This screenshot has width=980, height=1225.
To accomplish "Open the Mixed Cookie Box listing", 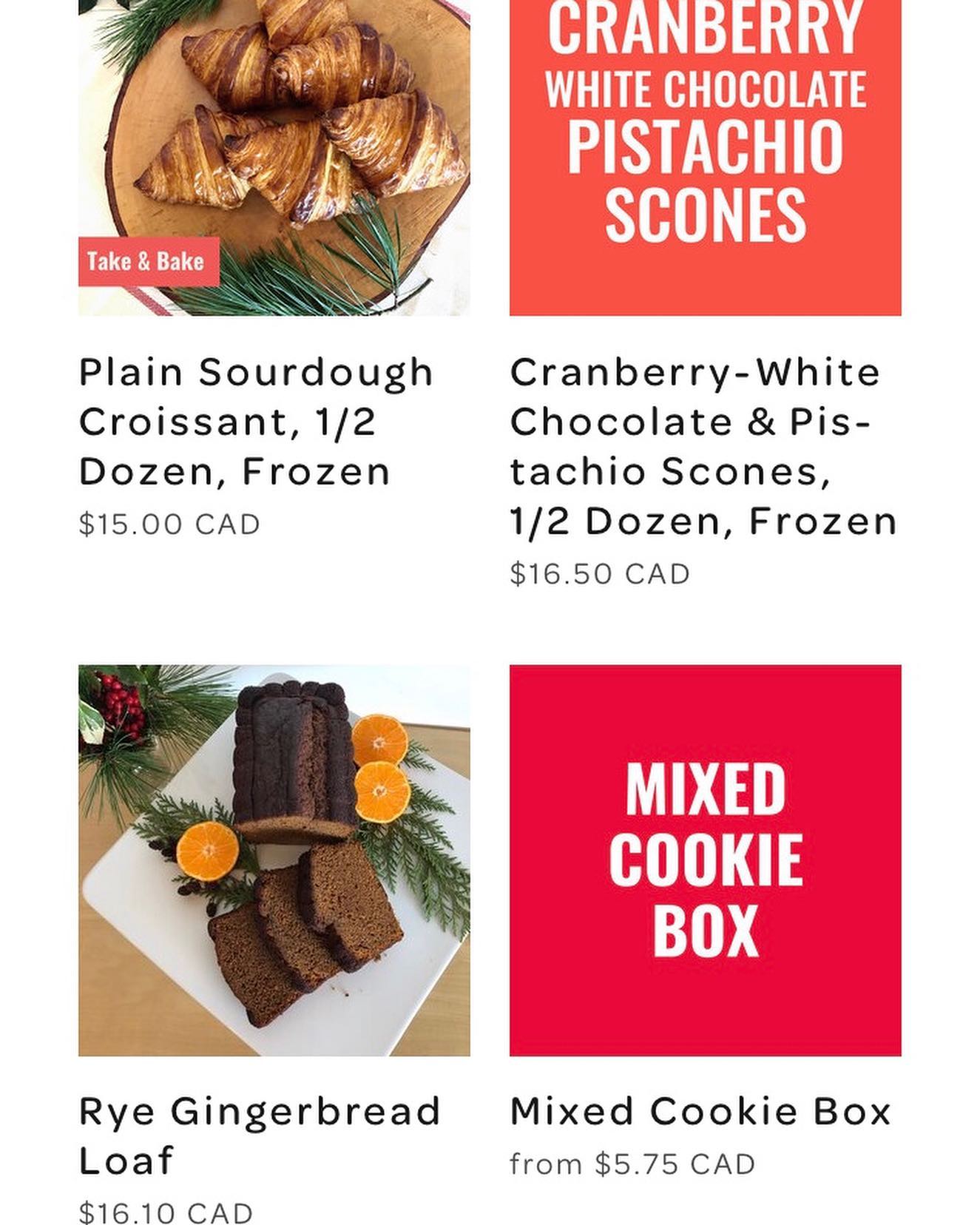I will (x=700, y=1111).
